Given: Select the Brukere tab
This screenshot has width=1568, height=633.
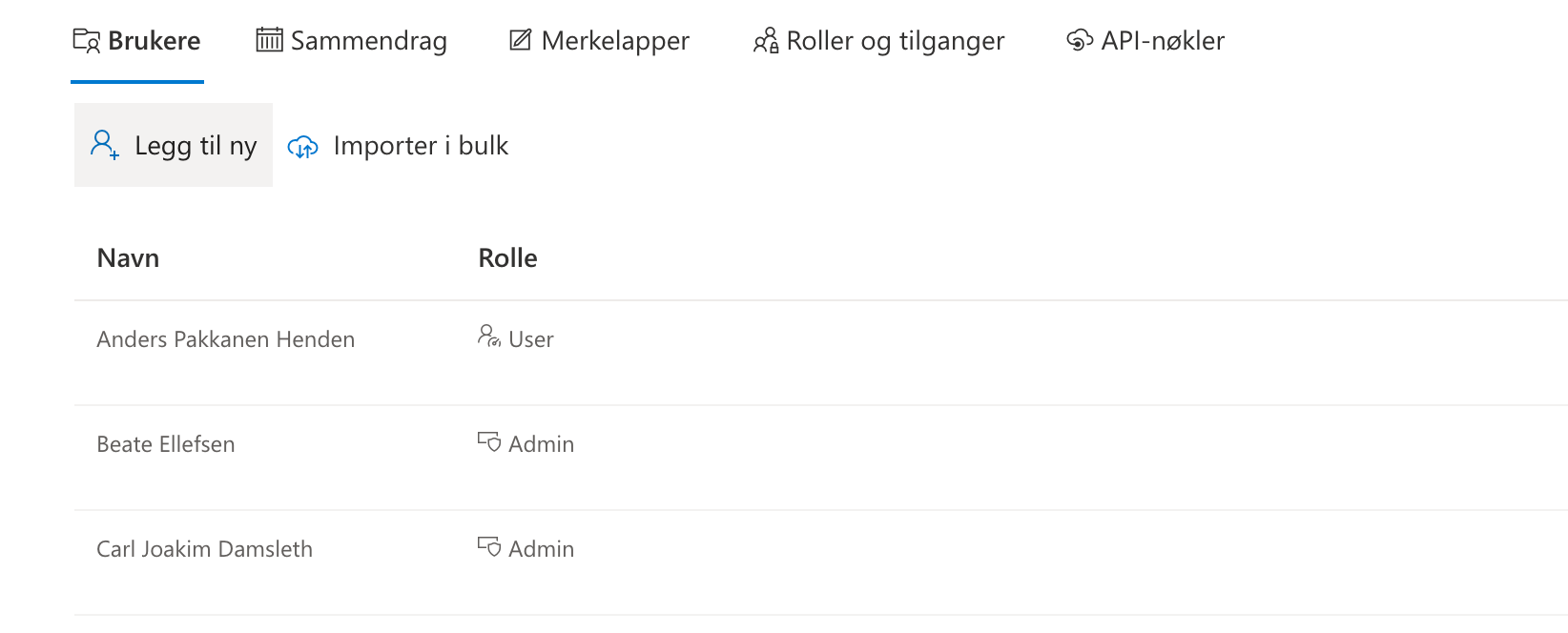Looking at the screenshot, I should point(137,41).
